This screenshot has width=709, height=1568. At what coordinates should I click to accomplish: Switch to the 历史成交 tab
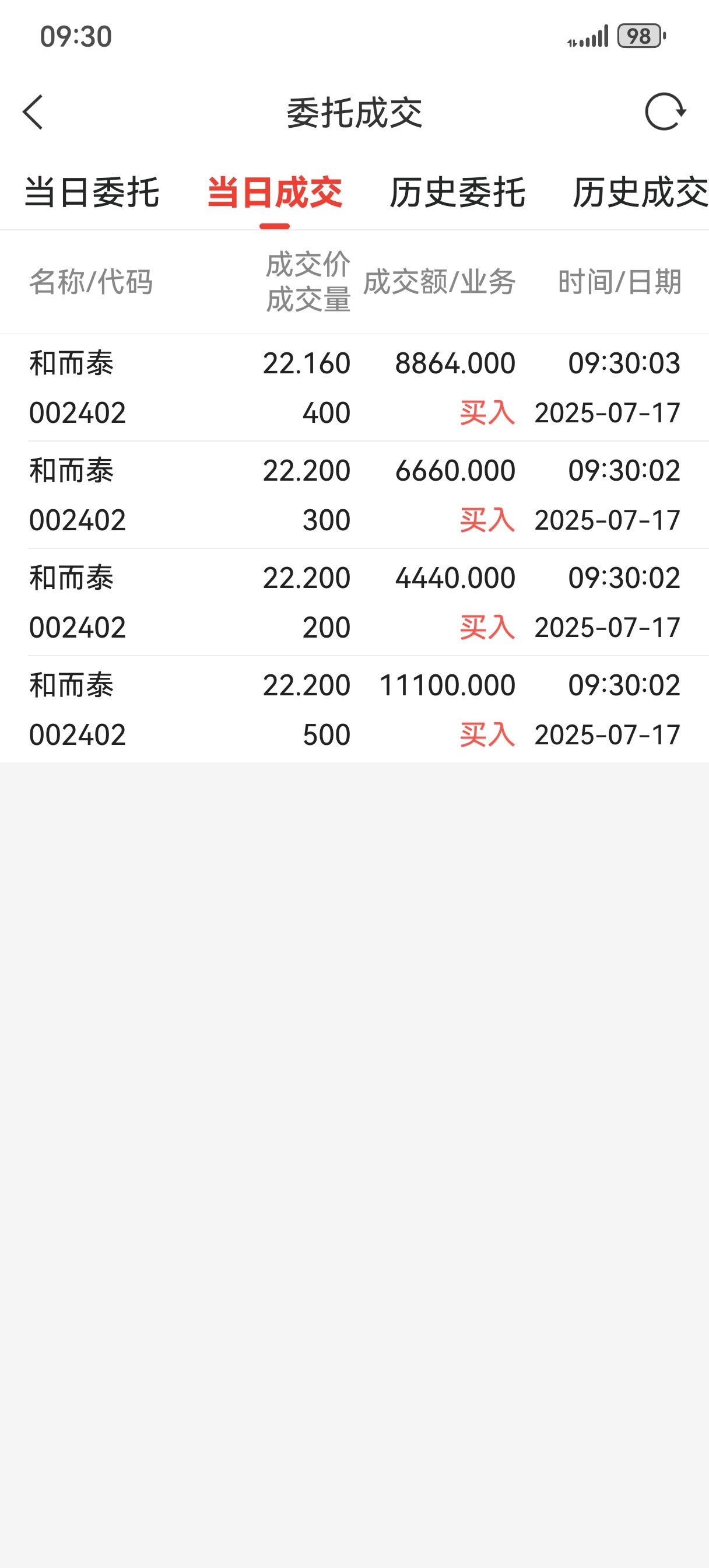(x=640, y=192)
